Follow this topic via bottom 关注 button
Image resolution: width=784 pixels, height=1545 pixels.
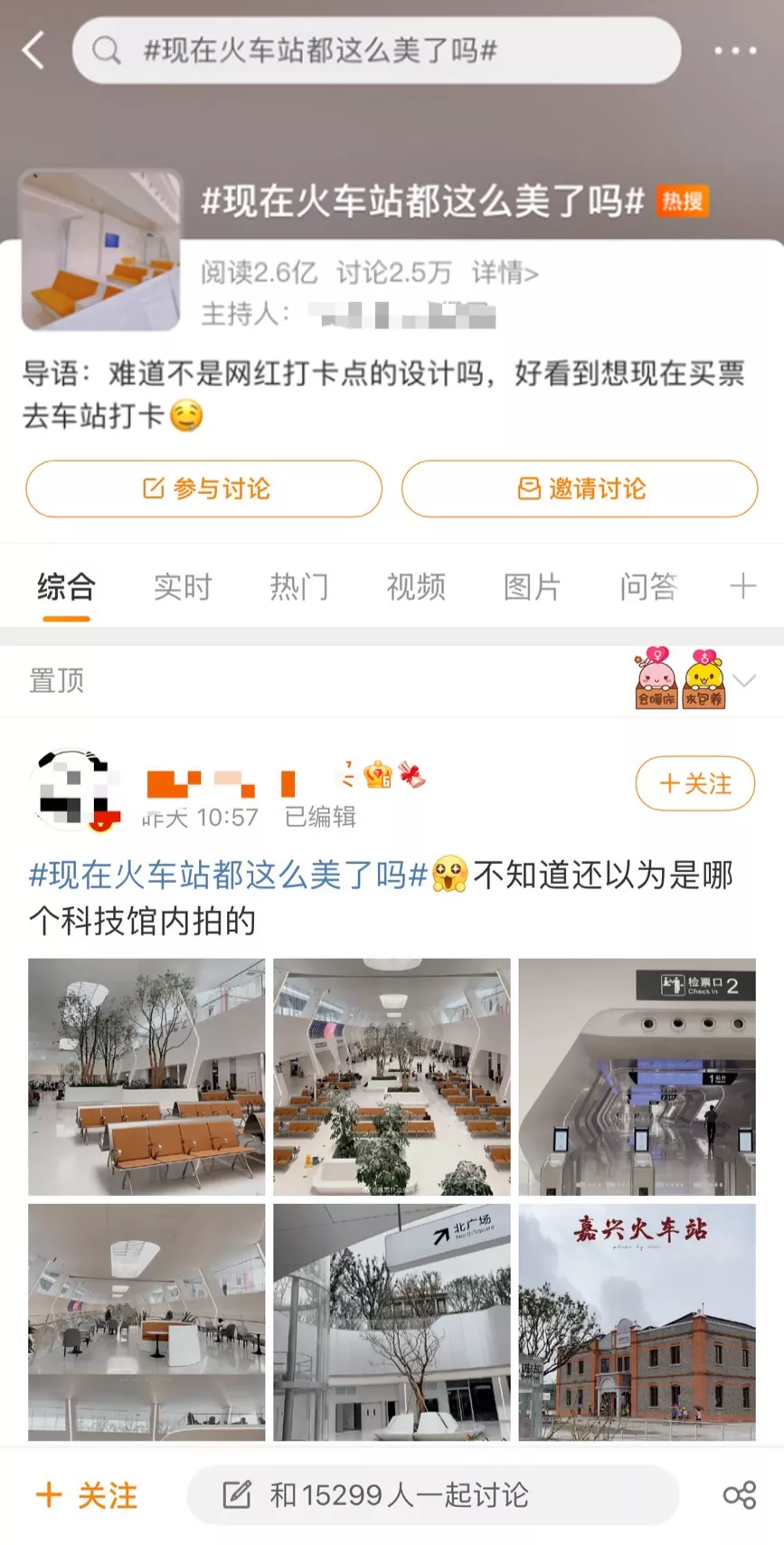click(x=87, y=1495)
